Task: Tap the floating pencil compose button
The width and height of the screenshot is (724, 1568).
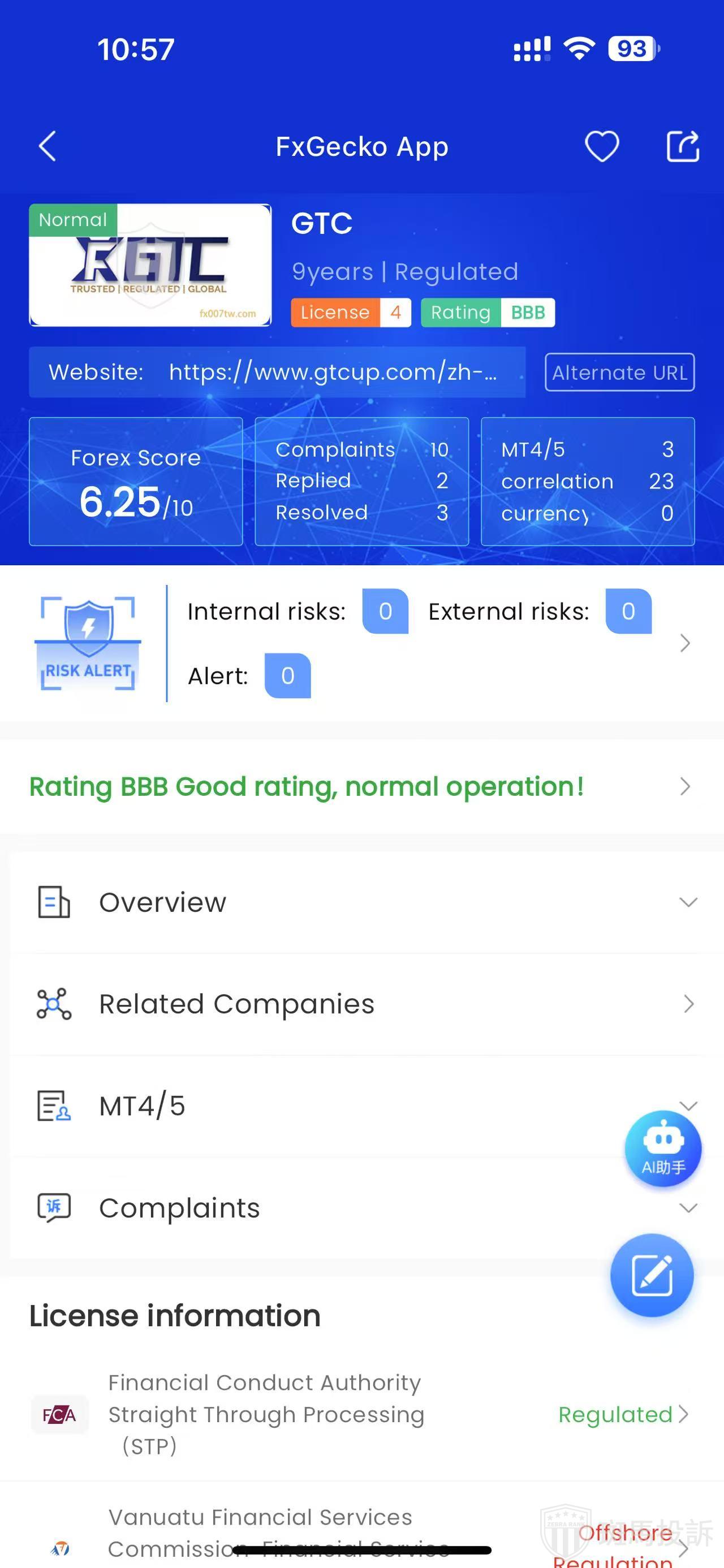Action: pos(652,1275)
